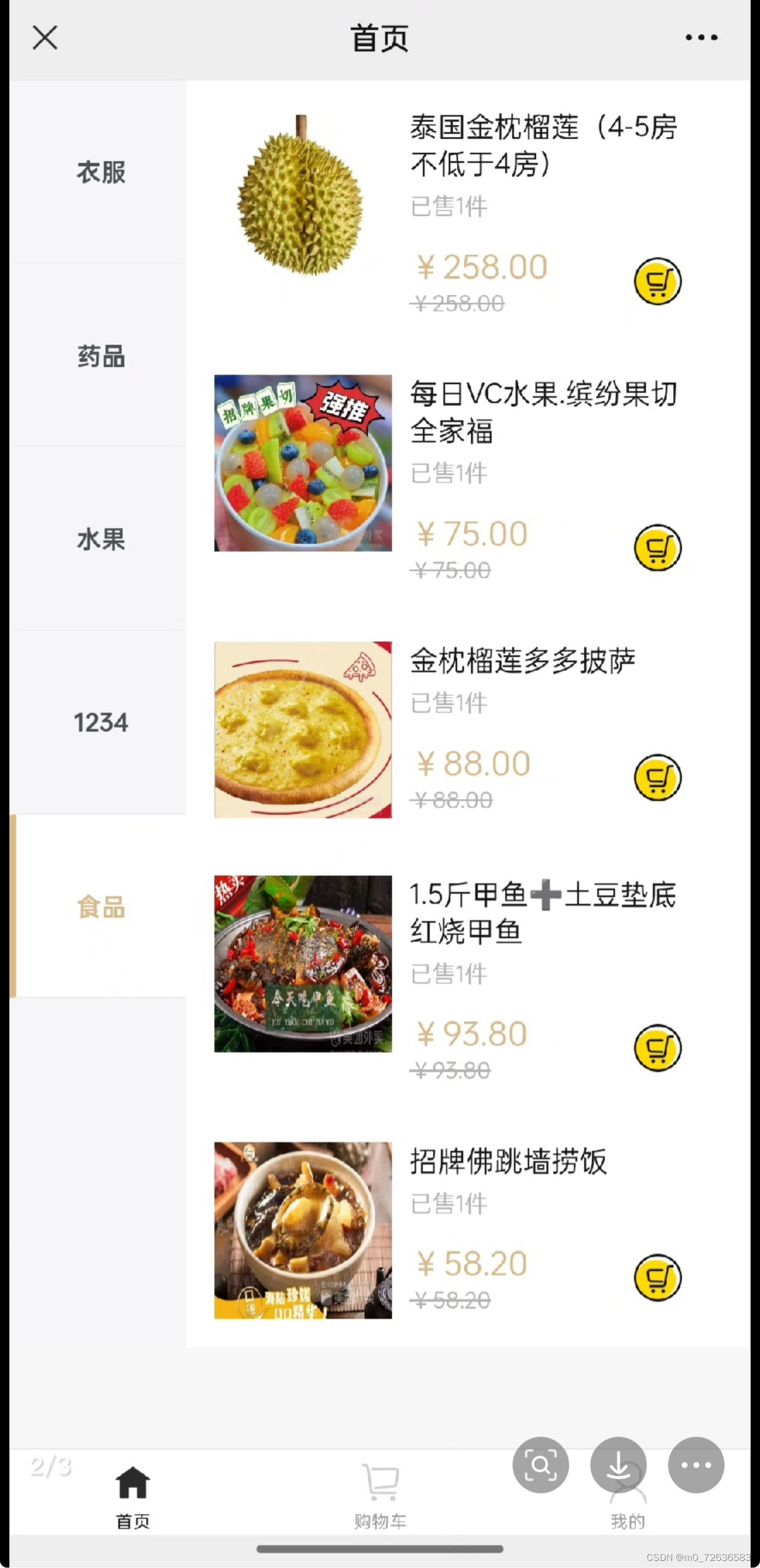The image size is (760, 1568).
Task: Add 金枕榴莲多多披萨 to the cart
Action: (x=657, y=777)
